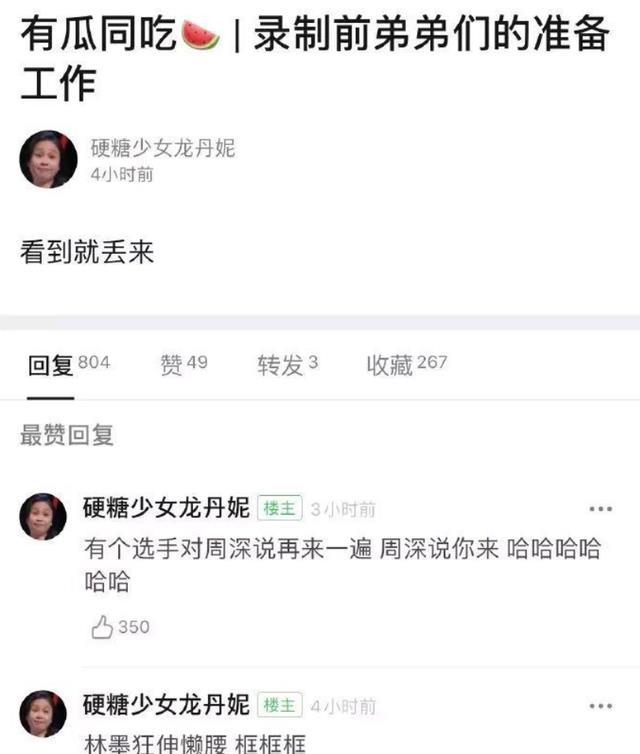The height and width of the screenshot is (754, 640).
Task: Switch to the 收藏 tab
Action: (x=406, y=365)
